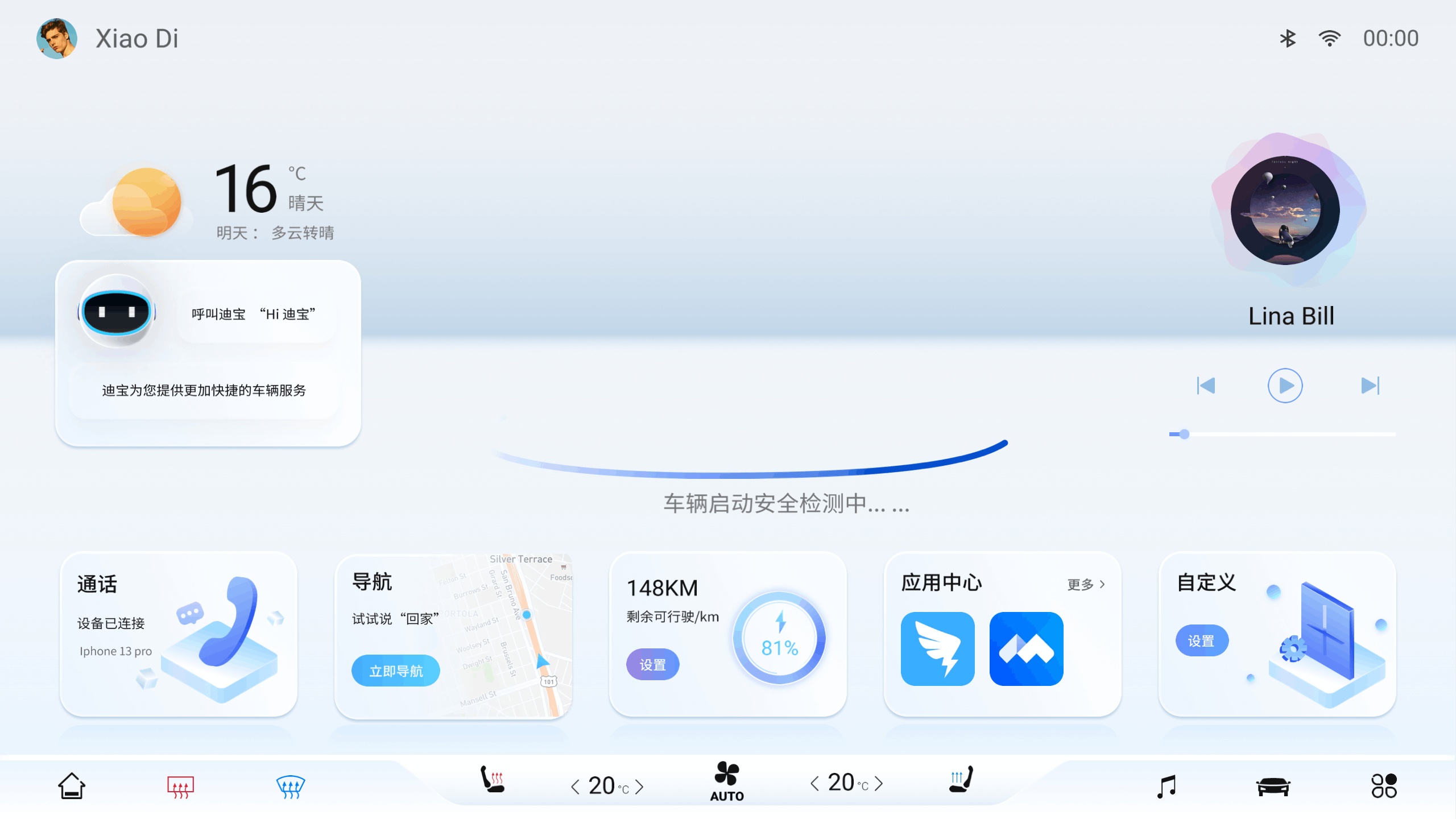This screenshot has height=819, width=1456.
Task: Launch the blue mountain-logo app
Action: (x=1026, y=648)
